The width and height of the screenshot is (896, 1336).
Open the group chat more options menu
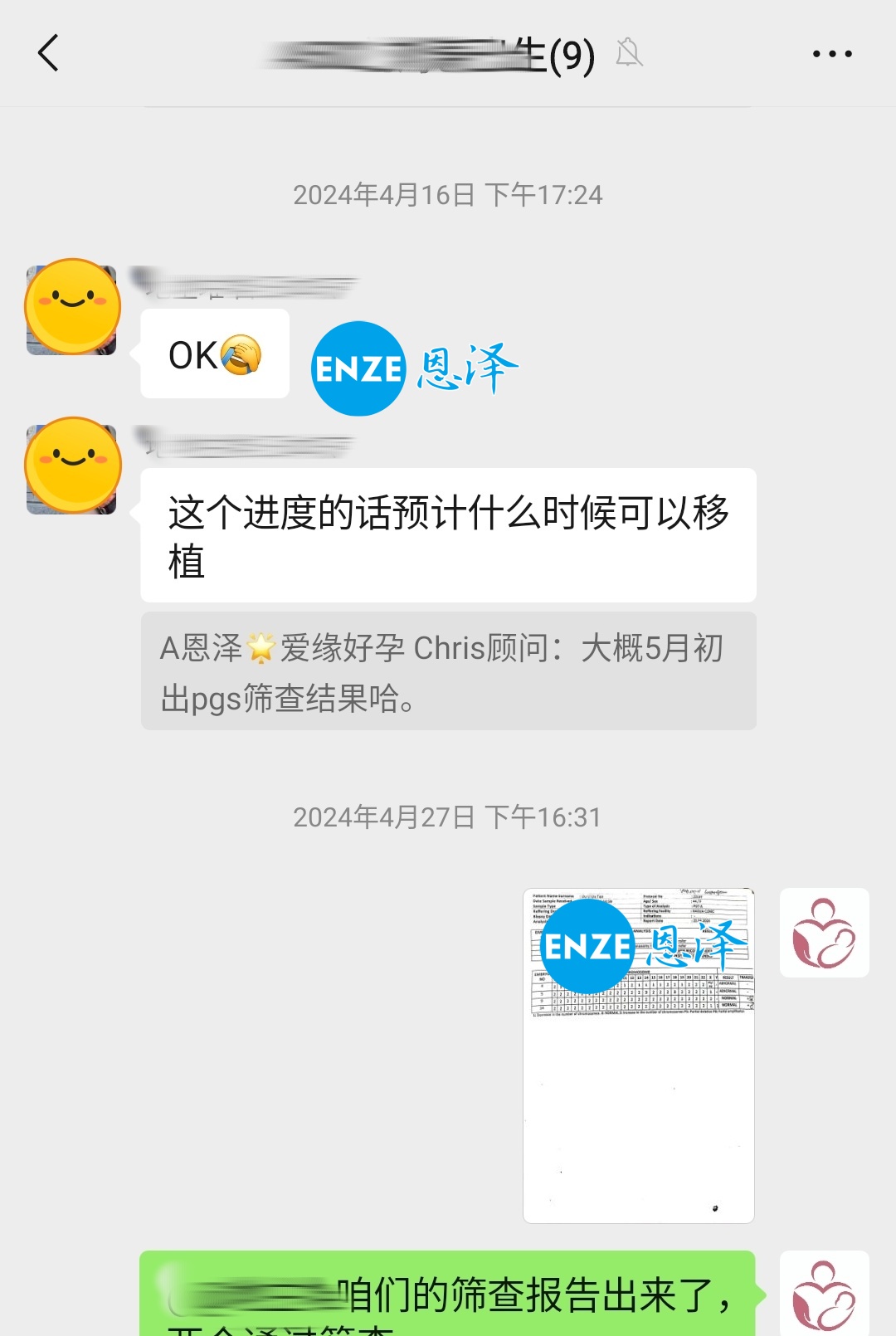coord(832,53)
